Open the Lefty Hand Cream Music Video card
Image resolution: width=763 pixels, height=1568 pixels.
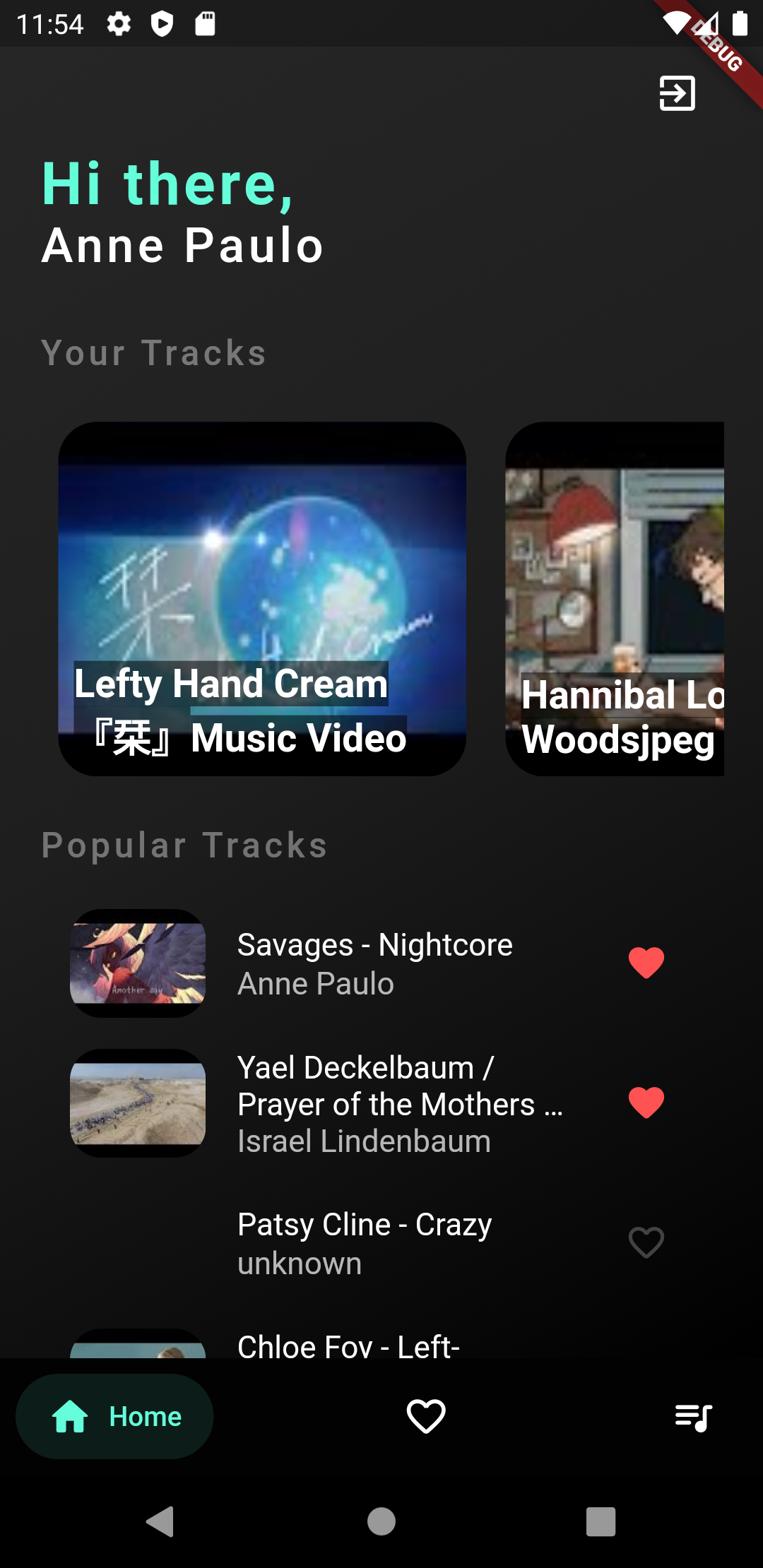[x=262, y=598]
